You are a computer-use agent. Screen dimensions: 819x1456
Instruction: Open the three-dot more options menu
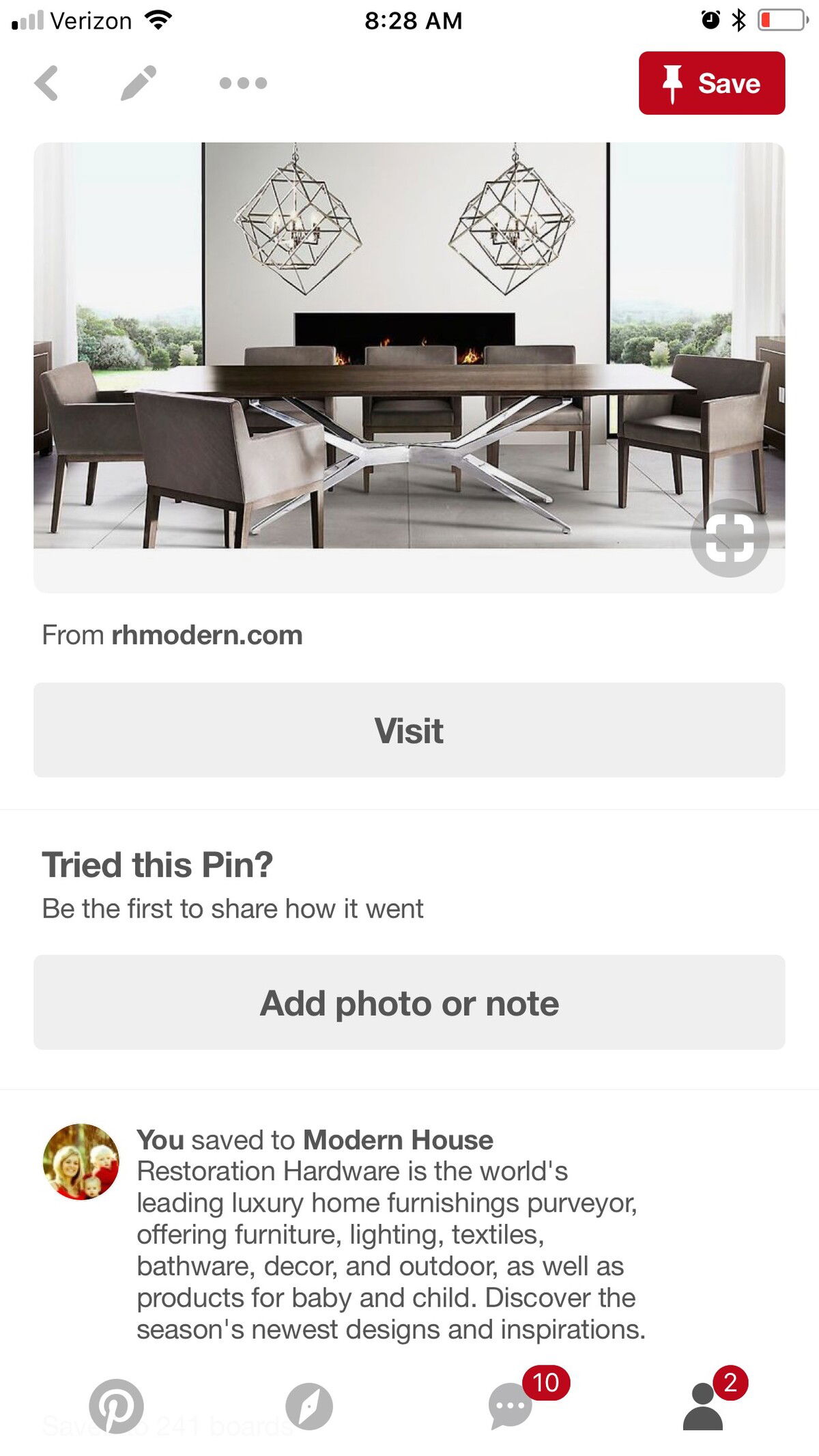pos(243,83)
